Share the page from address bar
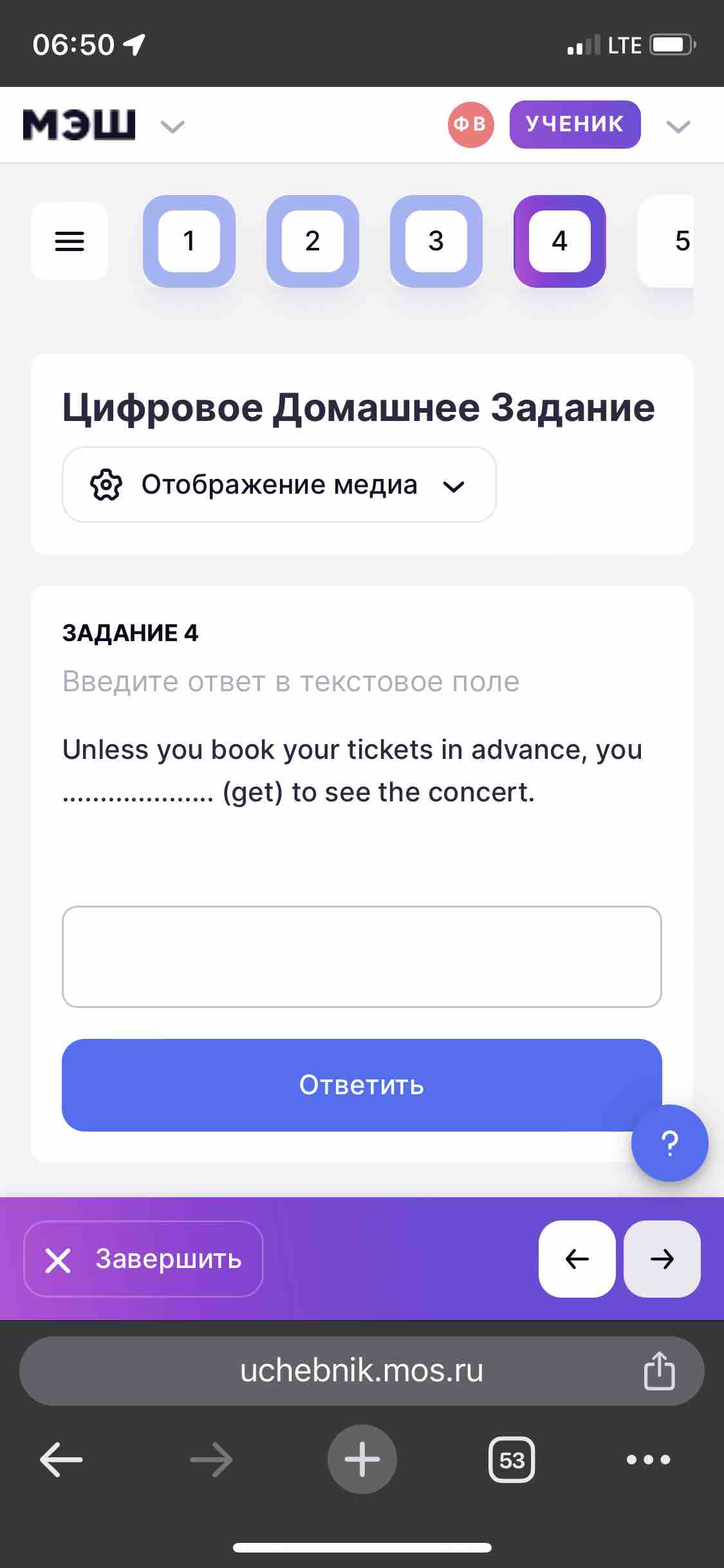 [x=659, y=1370]
